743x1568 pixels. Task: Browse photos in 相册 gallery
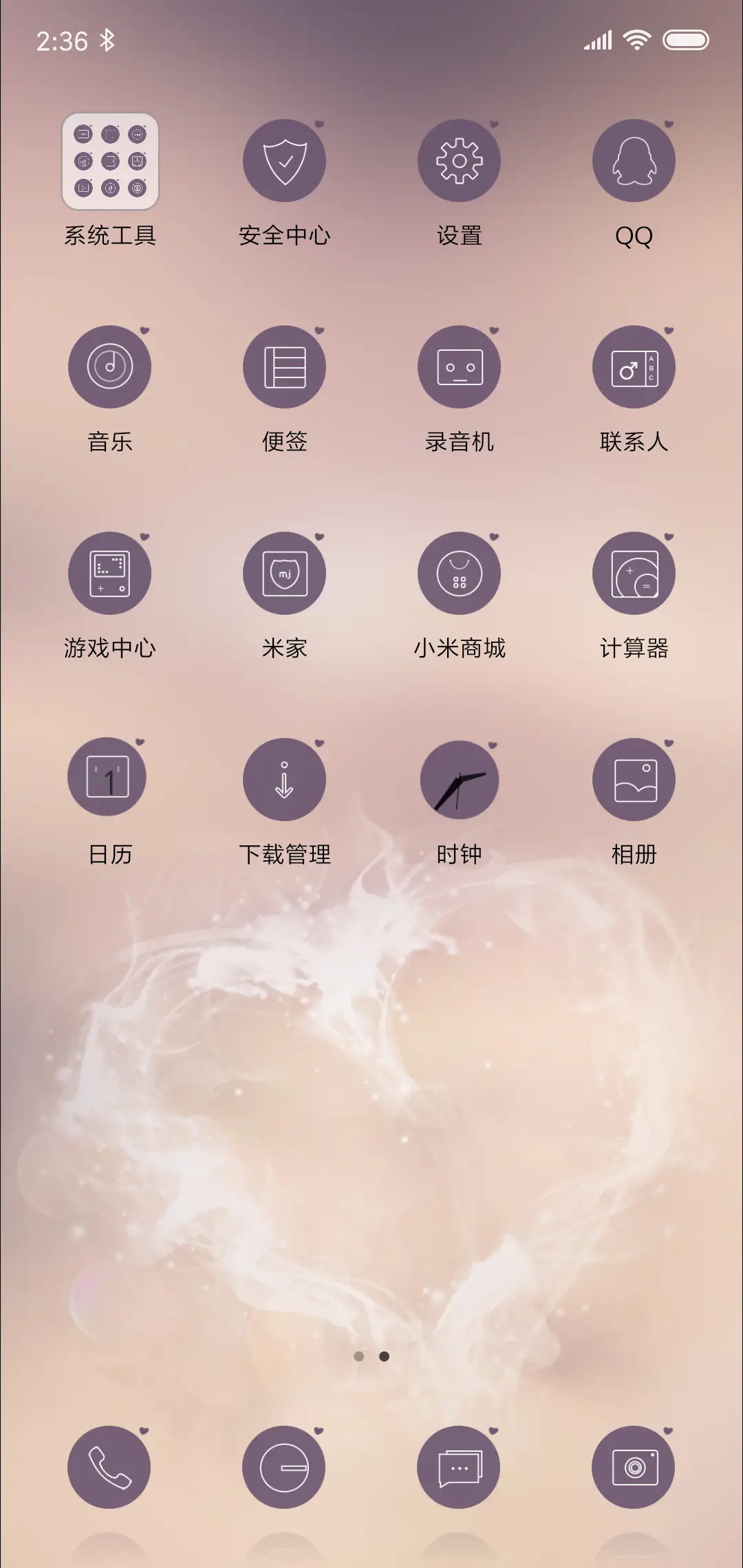pyautogui.click(x=634, y=778)
